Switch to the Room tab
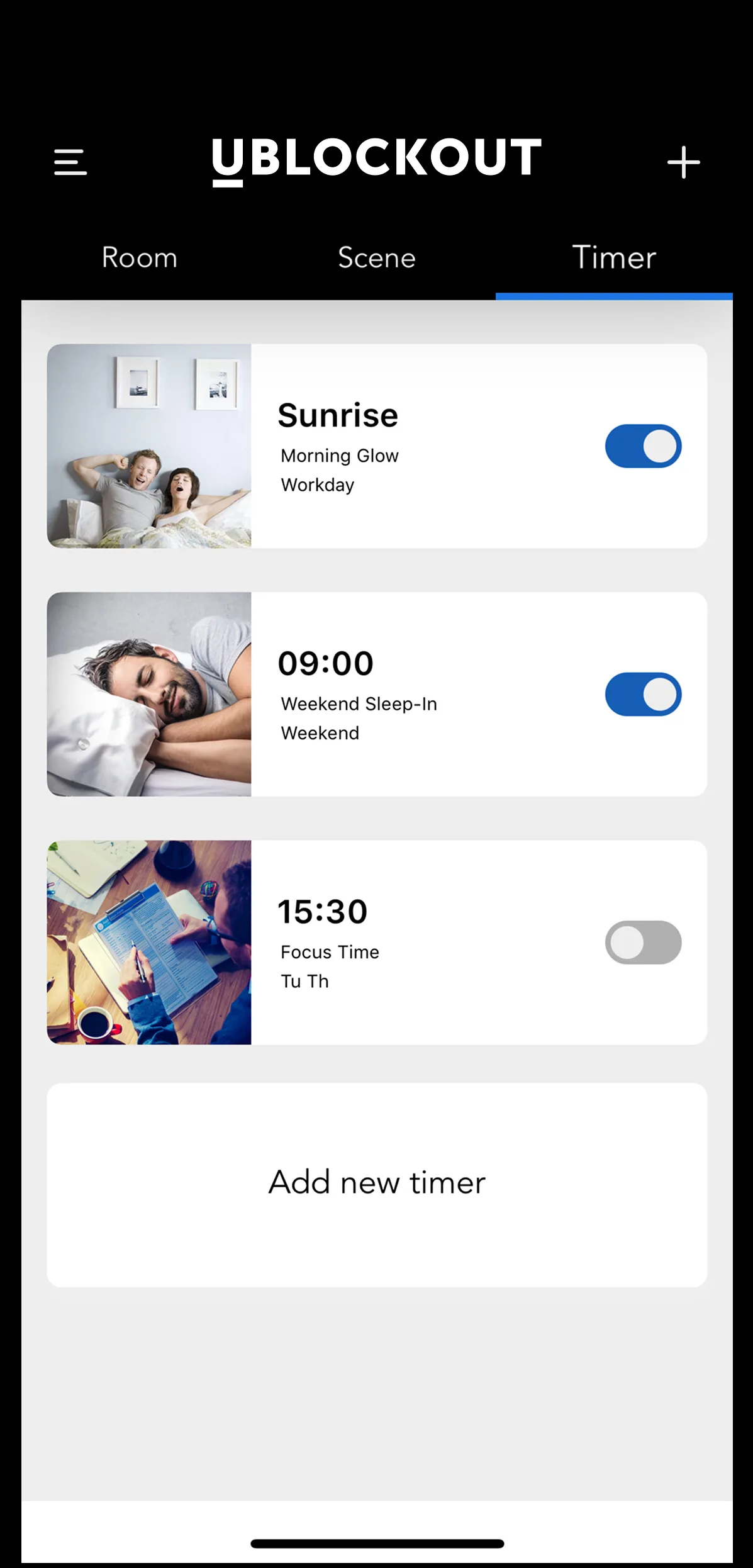This screenshot has width=753, height=1568. (139, 258)
